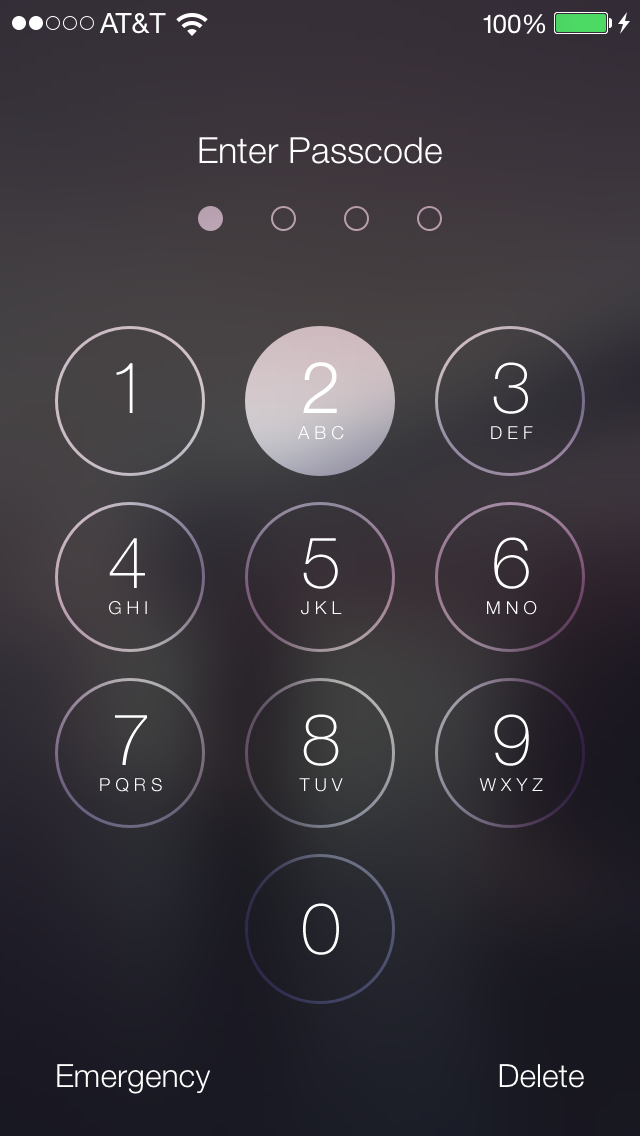Enter digit 3 DEF
The width and height of the screenshot is (640, 1136).
pos(510,401)
